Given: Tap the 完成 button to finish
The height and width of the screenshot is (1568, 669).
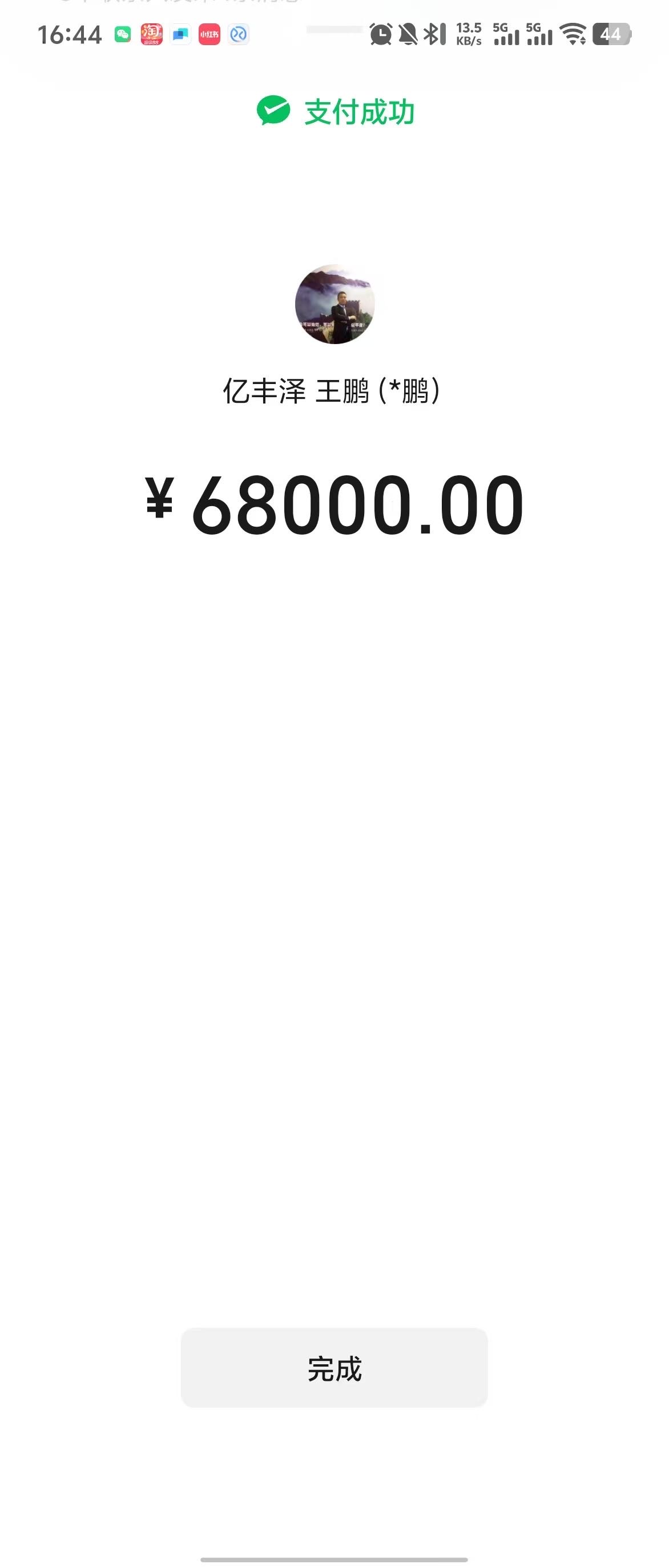Looking at the screenshot, I should pos(334,1368).
